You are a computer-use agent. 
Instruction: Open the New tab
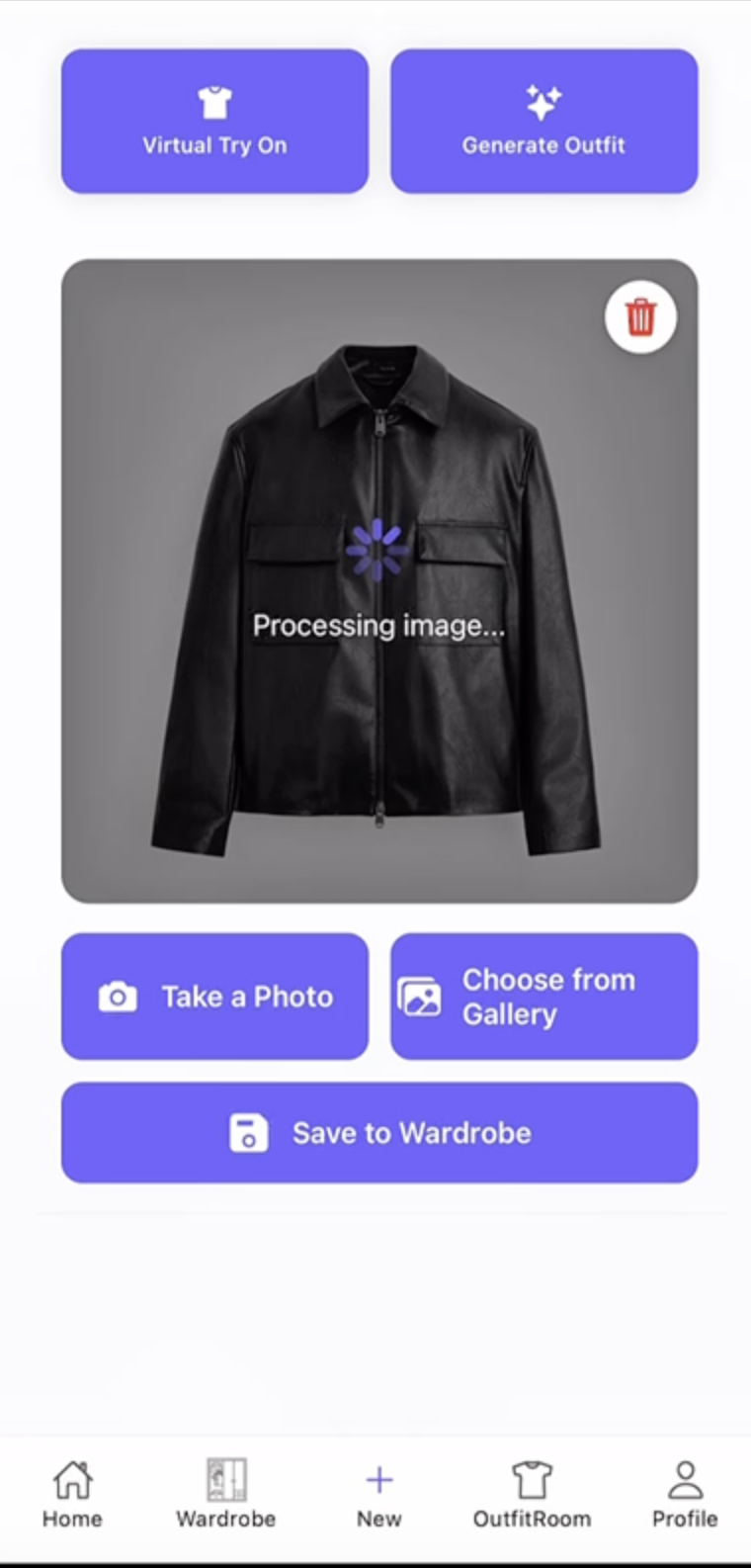click(x=379, y=1494)
